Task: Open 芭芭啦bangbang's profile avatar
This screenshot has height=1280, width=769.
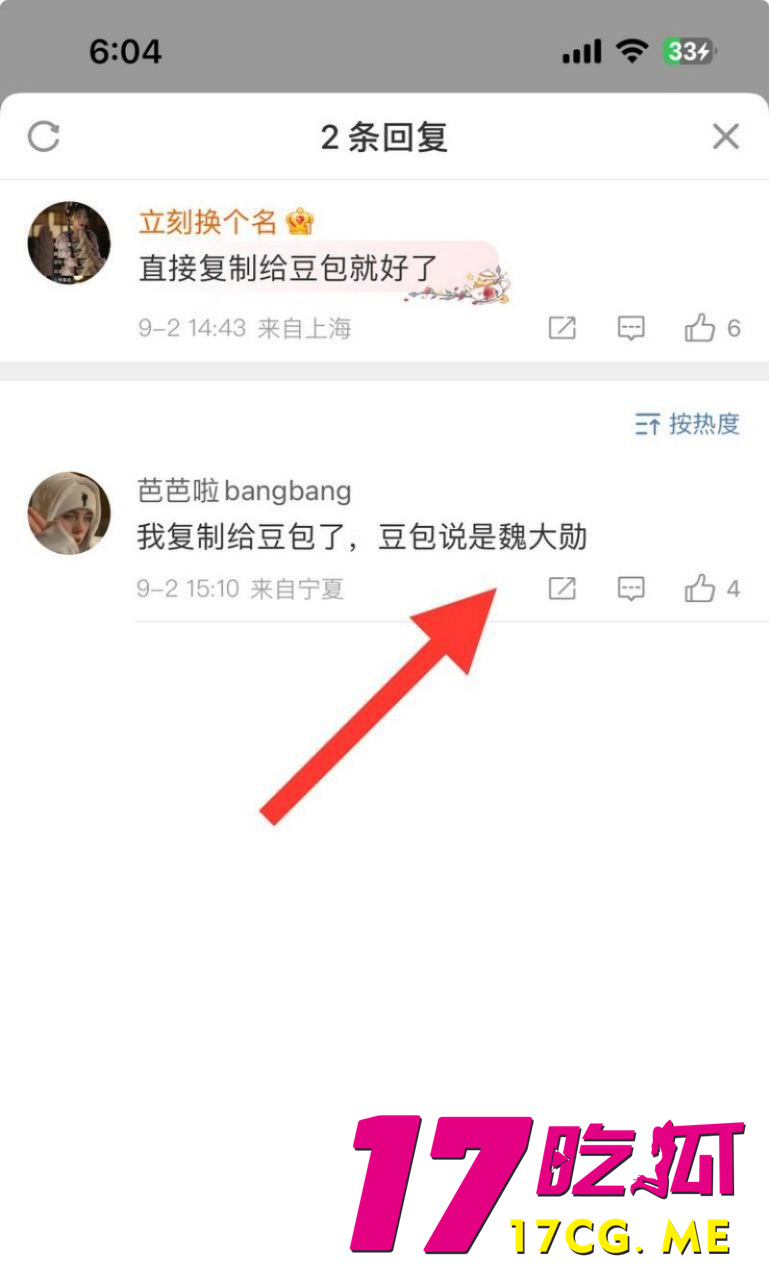Action: click(x=69, y=513)
